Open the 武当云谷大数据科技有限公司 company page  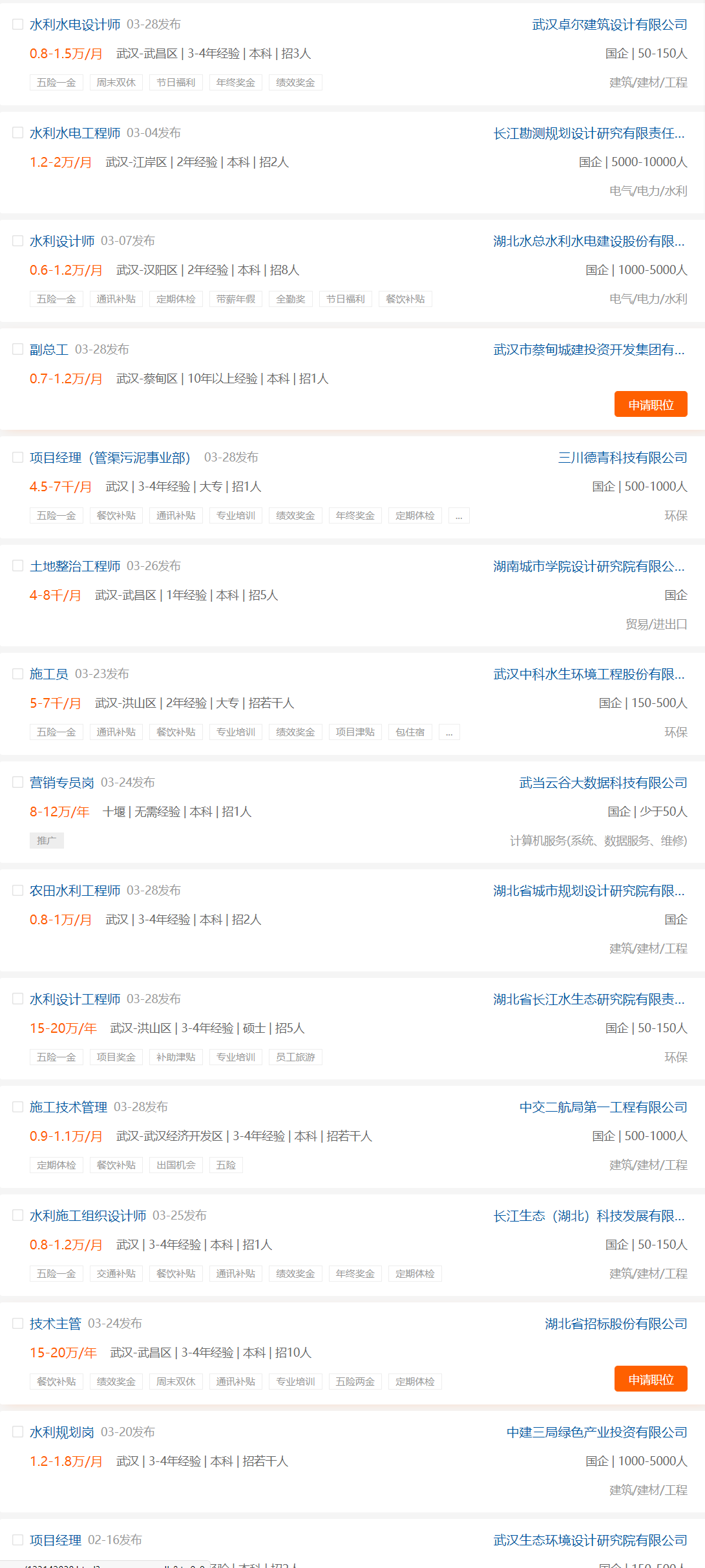click(x=603, y=783)
